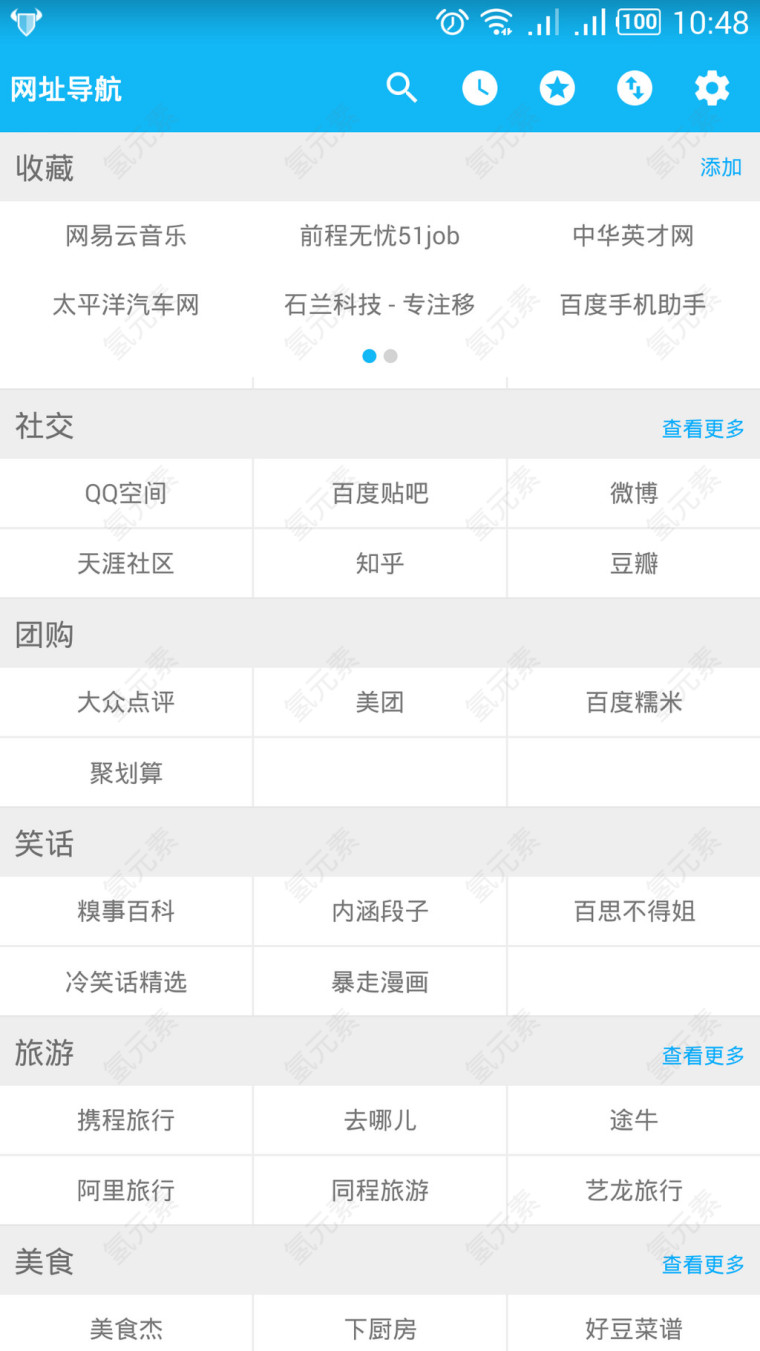Open the history clock icon

[x=480, y=88]
